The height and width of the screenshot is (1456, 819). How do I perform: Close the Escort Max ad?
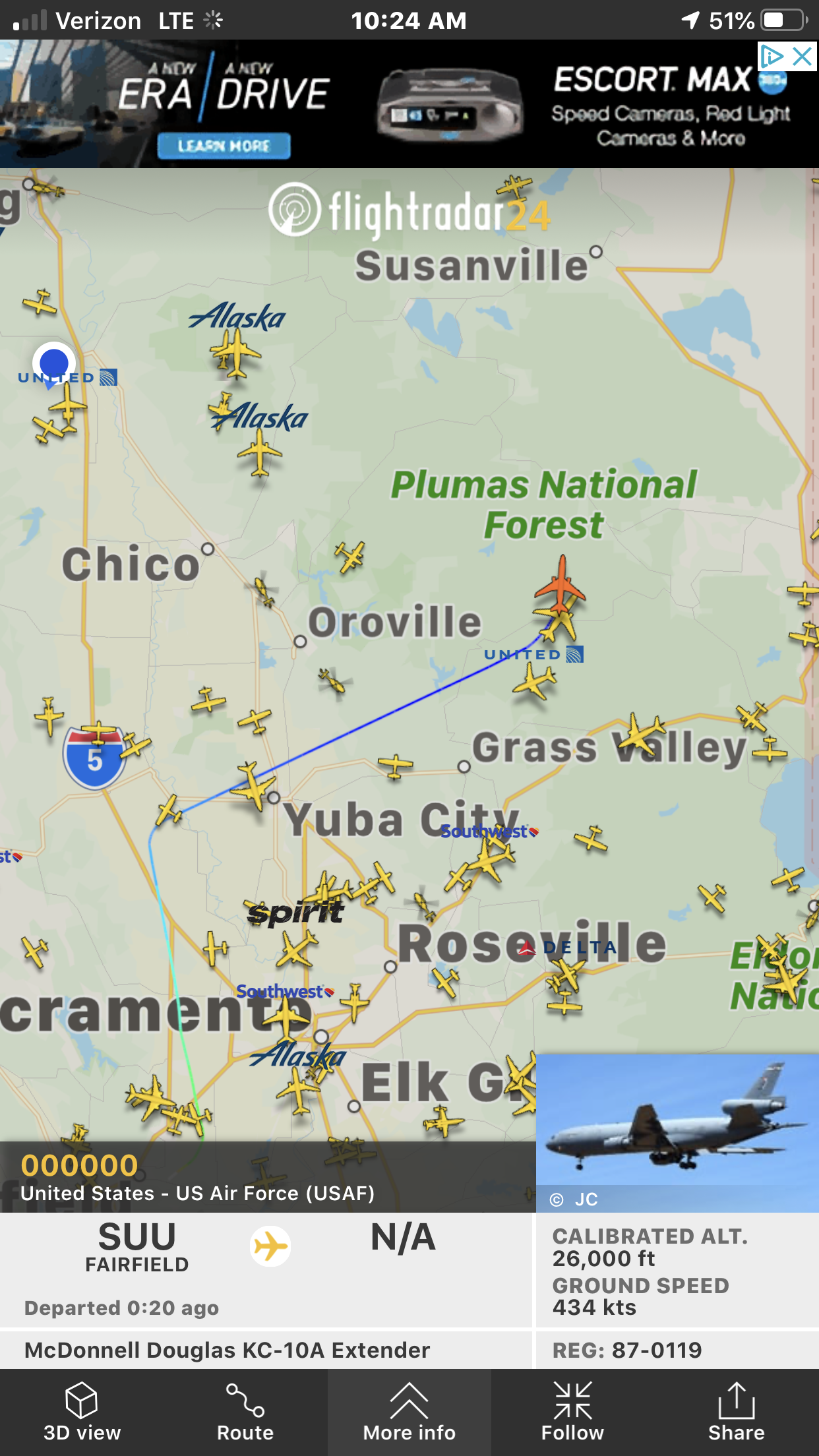pyautogui.click(x=803, y=56)
